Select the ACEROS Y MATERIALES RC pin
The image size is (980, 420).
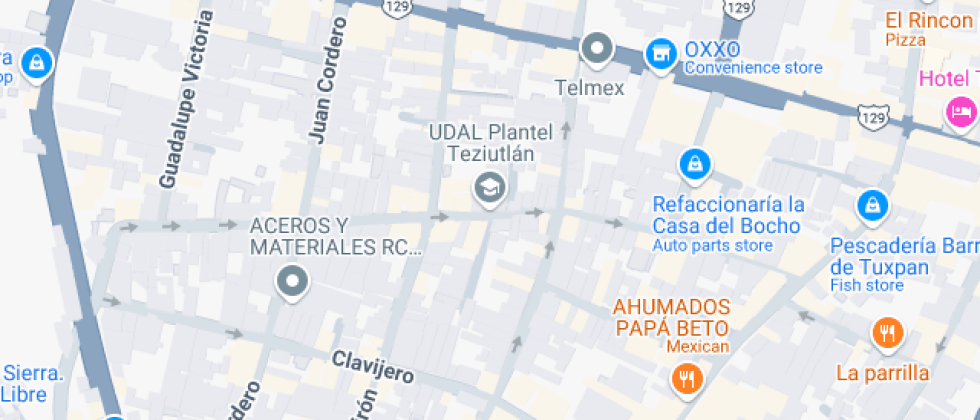point(292,282)
